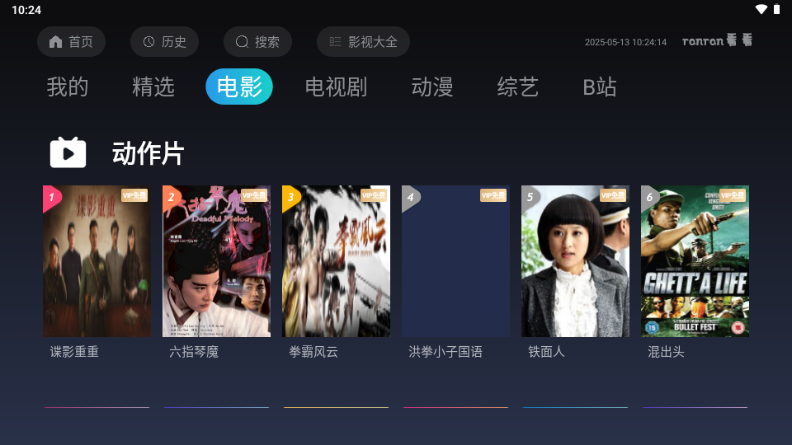Switch to the 电视剧 tab
Screen dimensions: 792x445
click(336, 87)
